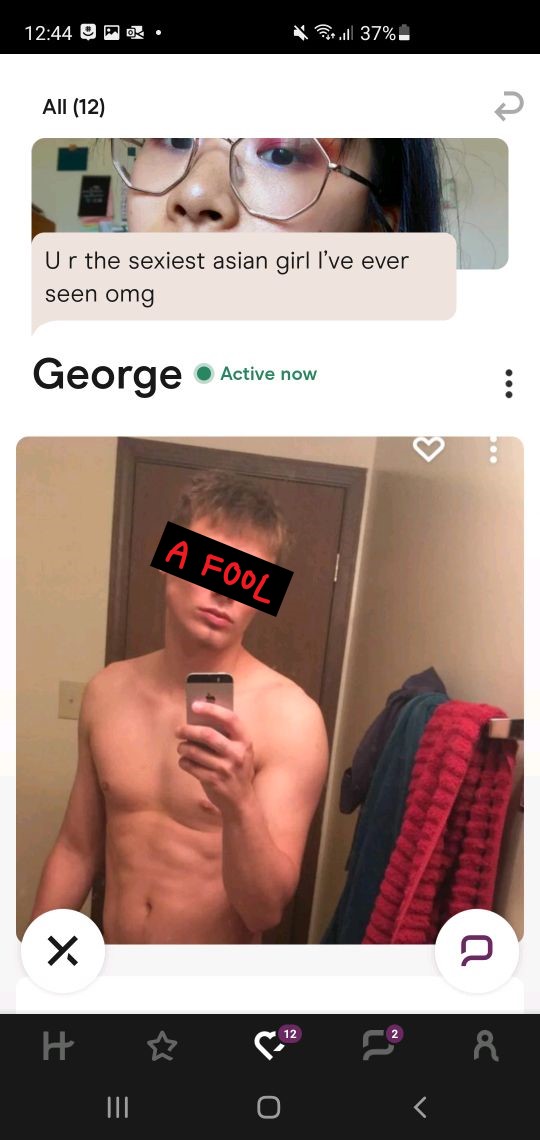Open the Standouts star tab
This screenshot has height=1140, width=540.
coord(161,1046)
